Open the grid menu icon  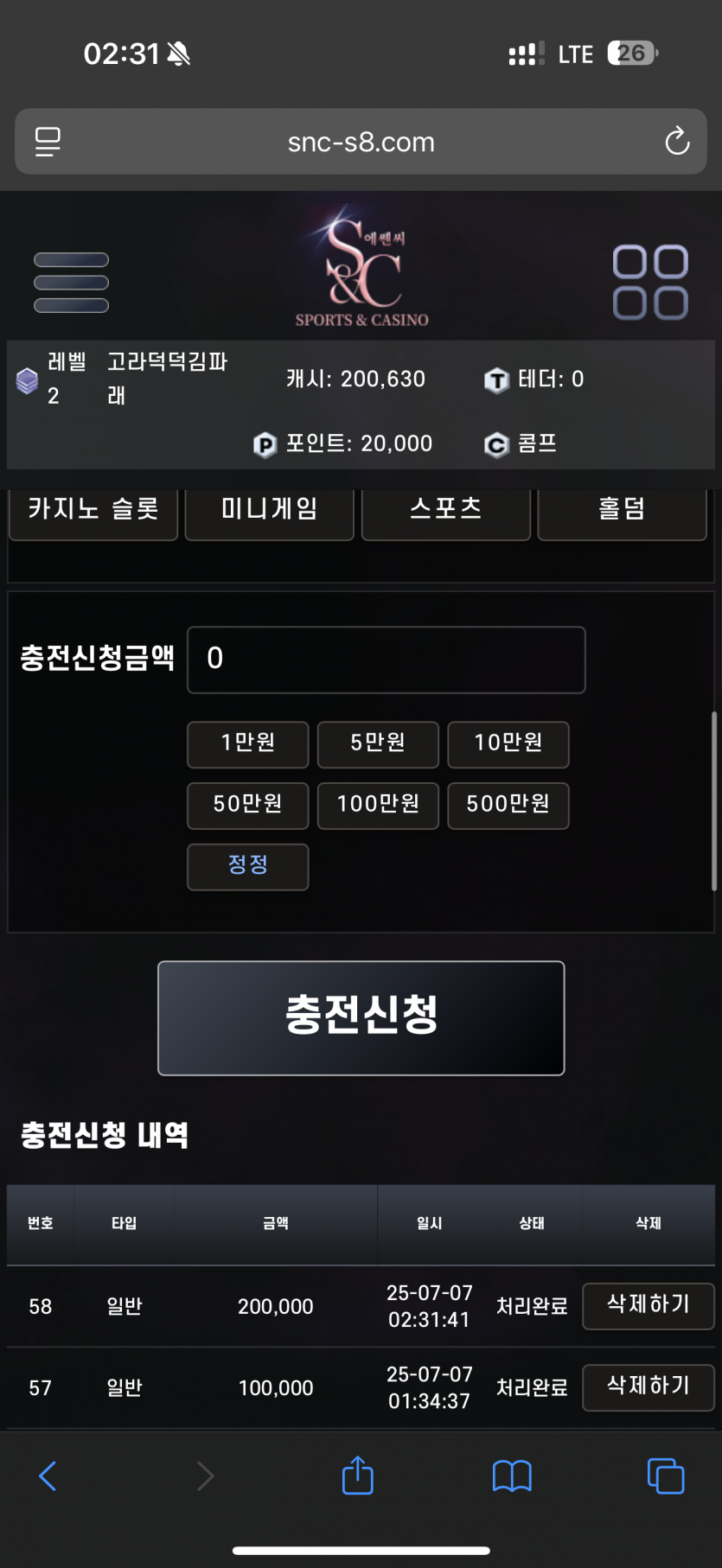click(650, 283)
